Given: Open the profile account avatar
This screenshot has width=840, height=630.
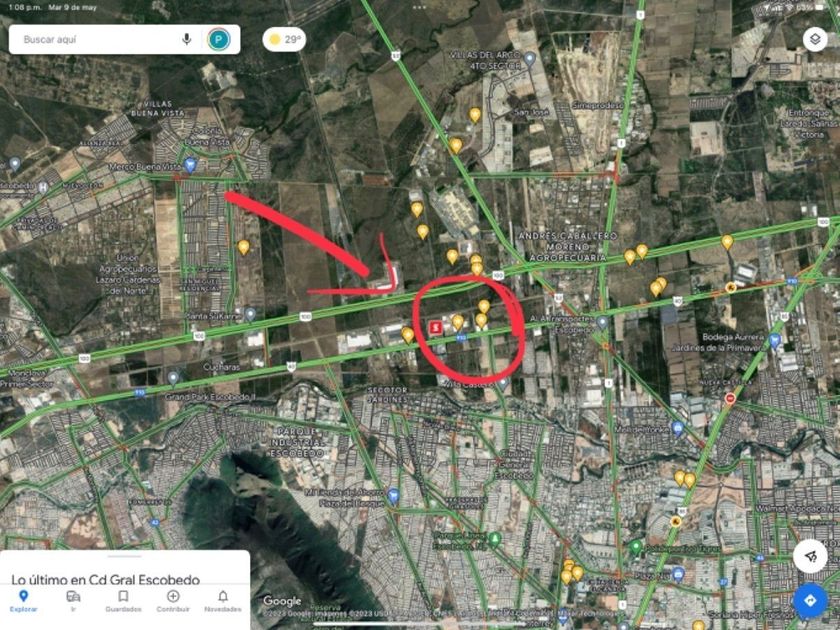Looking at the screenshot, I should pyautogui.click(x=219, y=40).
